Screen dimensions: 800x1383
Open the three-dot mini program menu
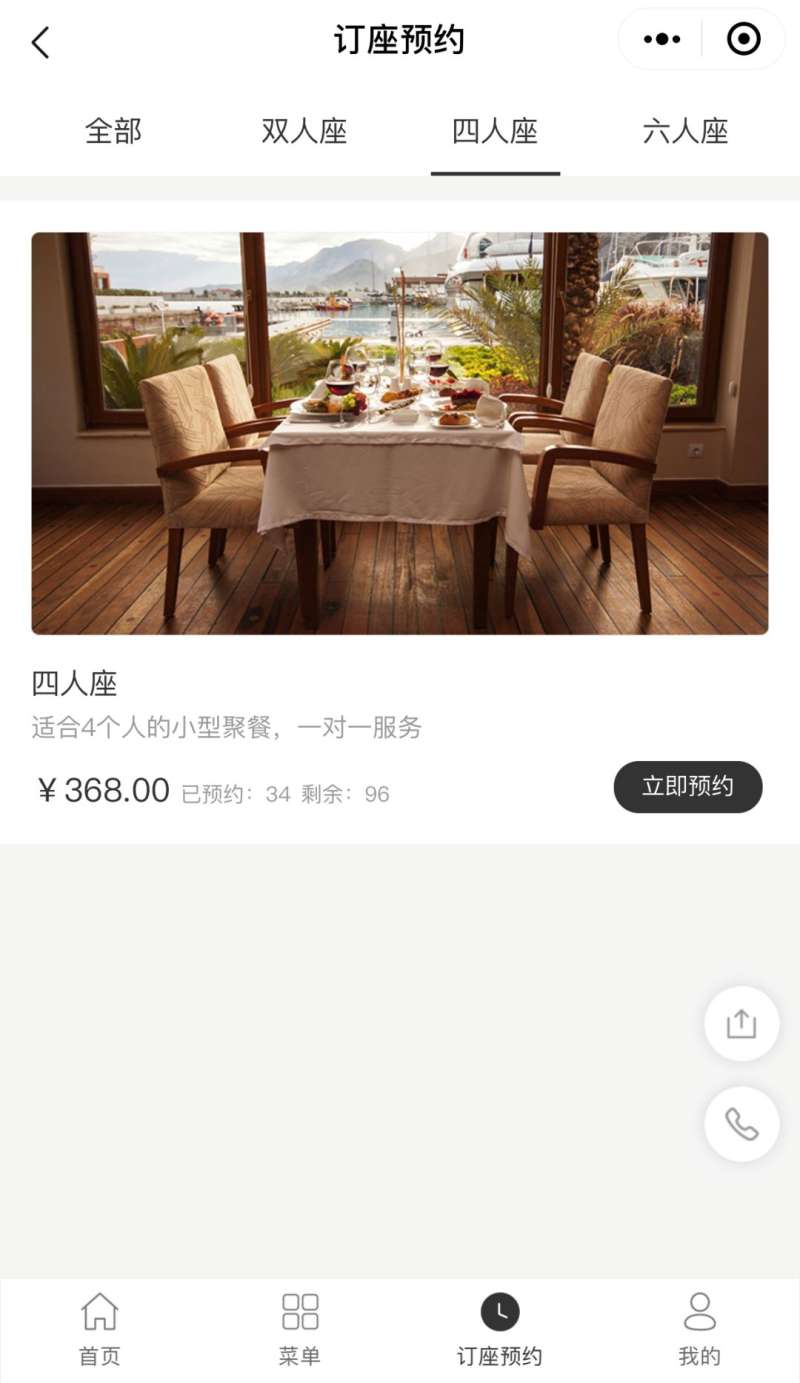point(662,40)
